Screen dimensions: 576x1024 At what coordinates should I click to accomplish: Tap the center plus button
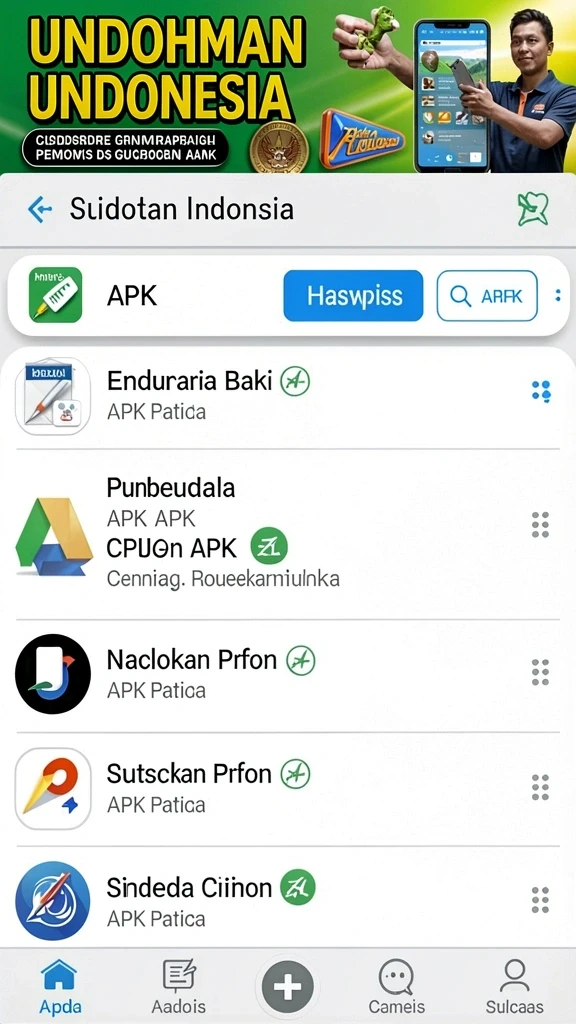tap(288, 987)
